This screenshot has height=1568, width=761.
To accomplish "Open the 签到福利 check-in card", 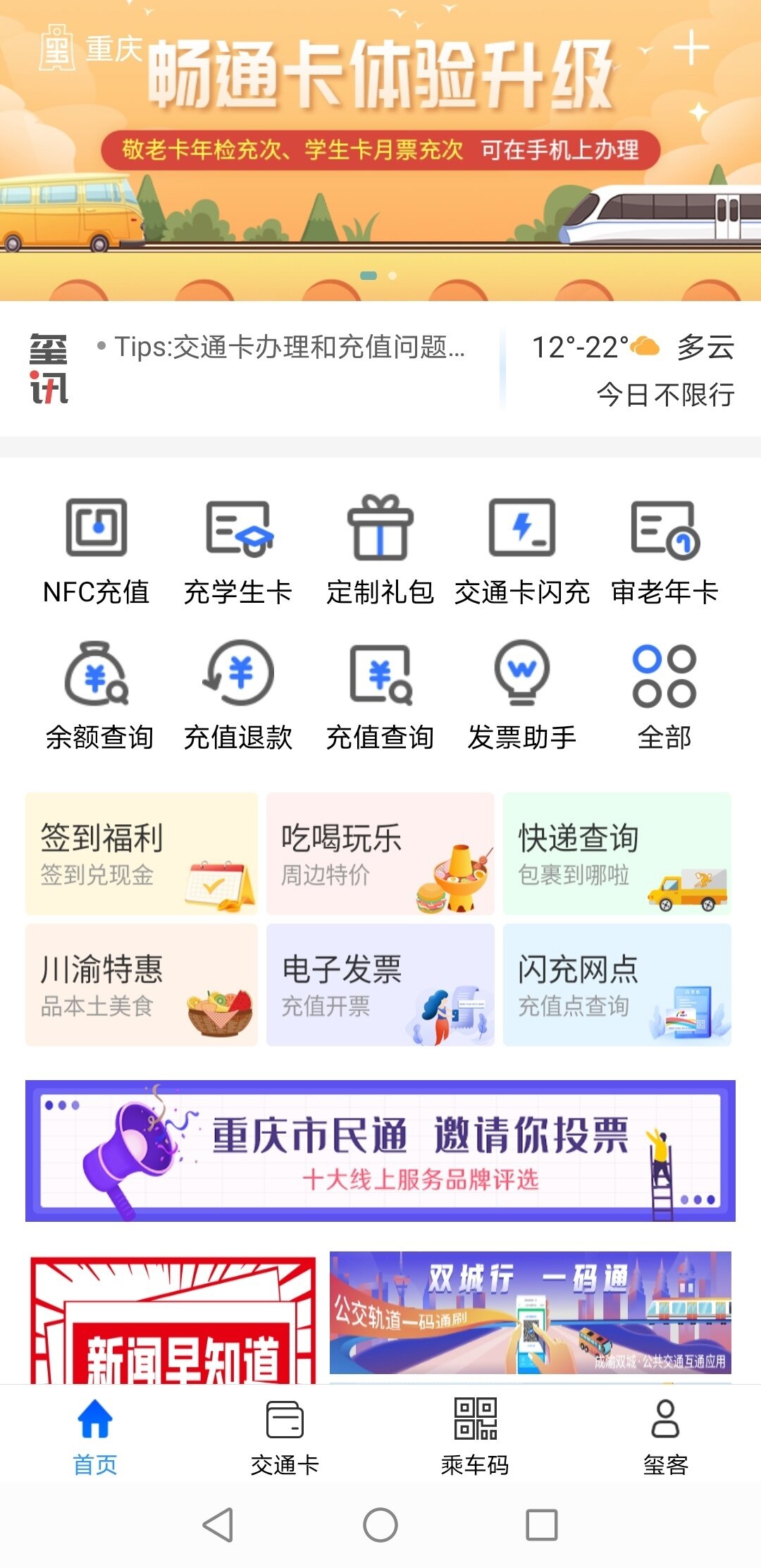I will pyautogui.click(x=142, y=854).
